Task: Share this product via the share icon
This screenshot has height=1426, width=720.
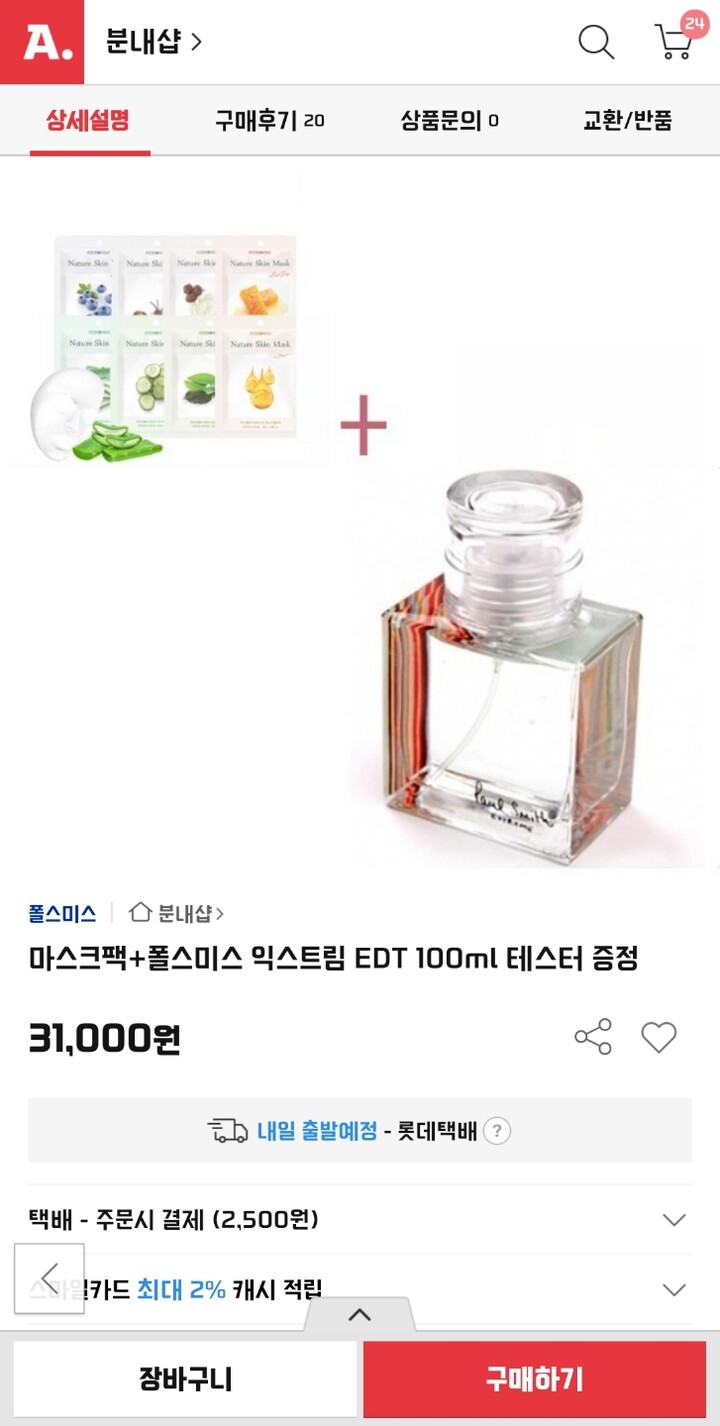Action: coord(594,1037)
